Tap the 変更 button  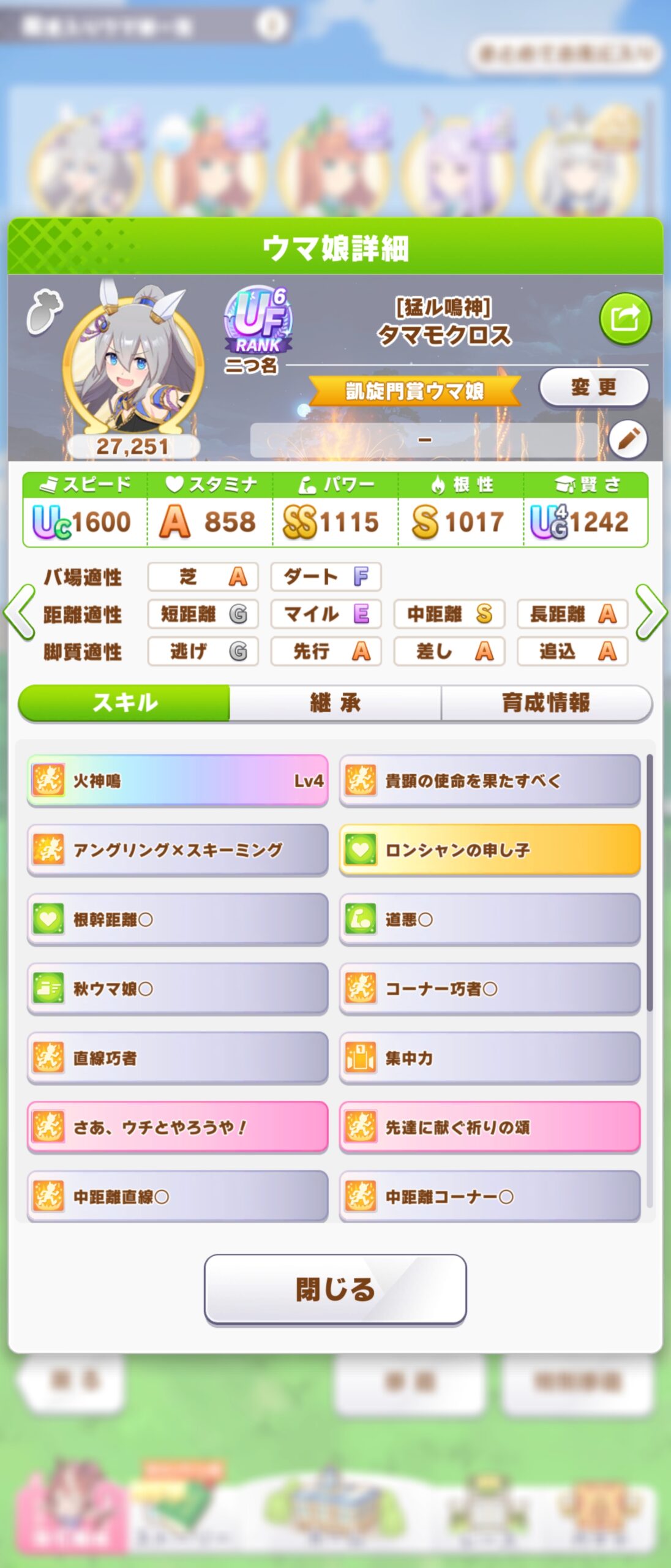[593, 387]
